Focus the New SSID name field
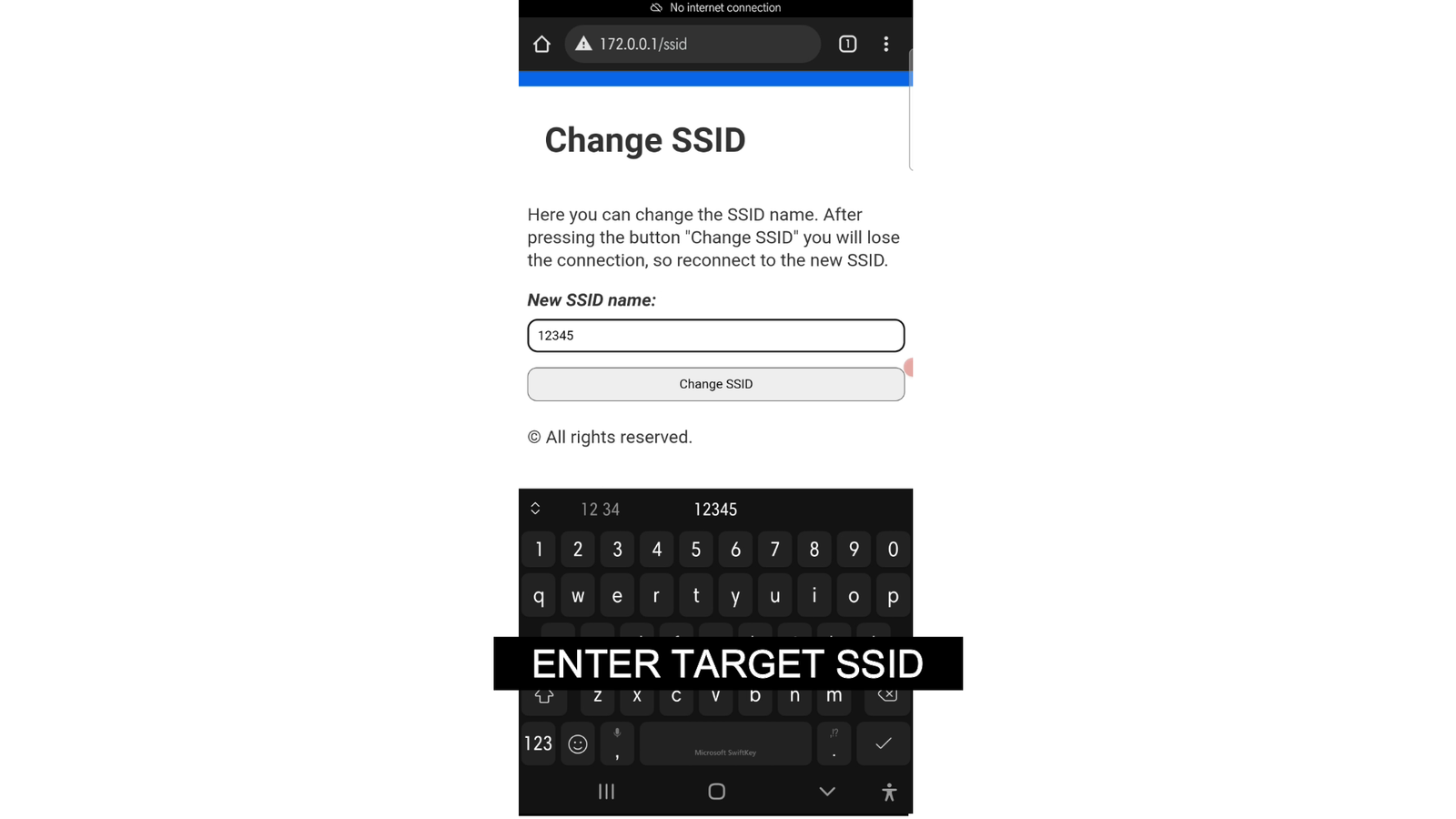Image resolution: width=1456 pixels, height=819 pixels. [x=715, y=336]
